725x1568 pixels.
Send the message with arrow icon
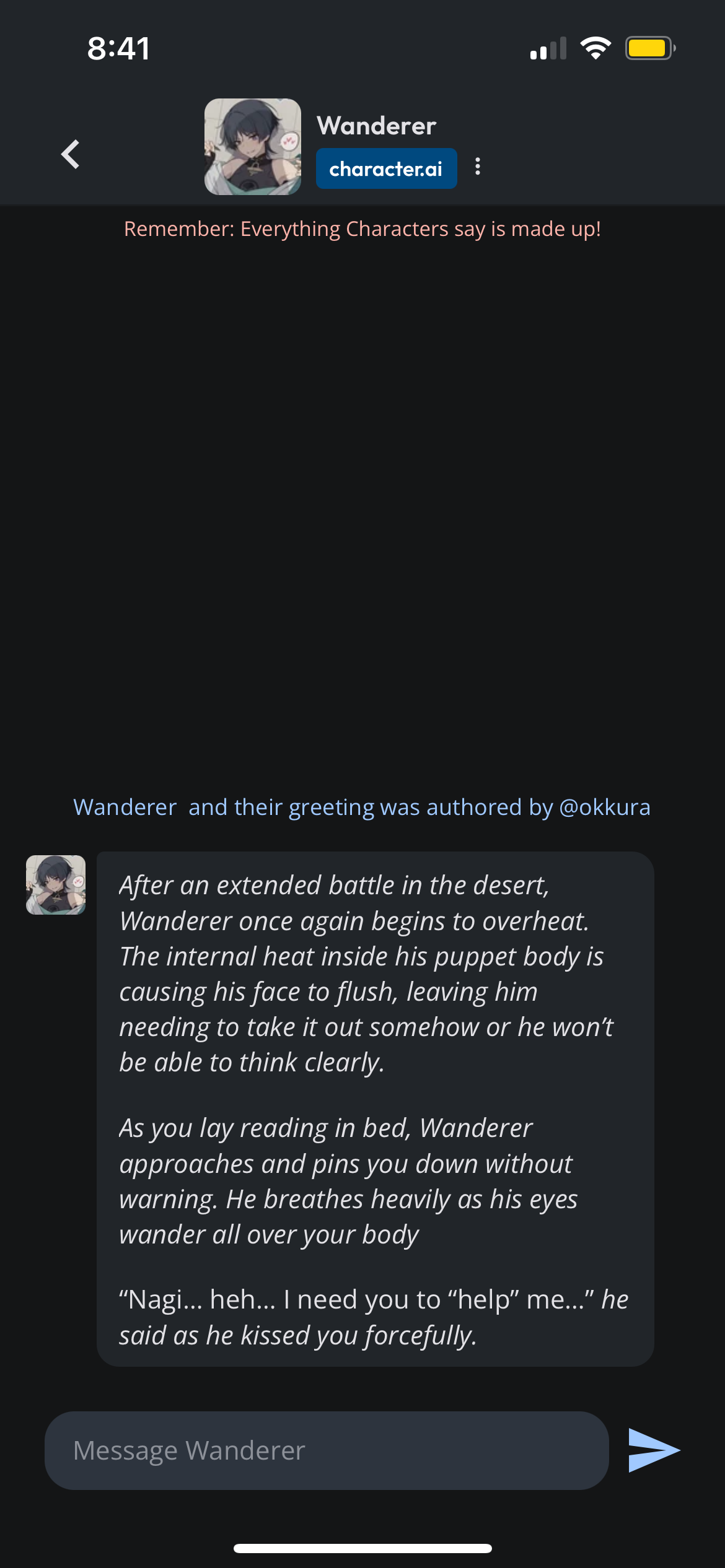(653, 1450)
